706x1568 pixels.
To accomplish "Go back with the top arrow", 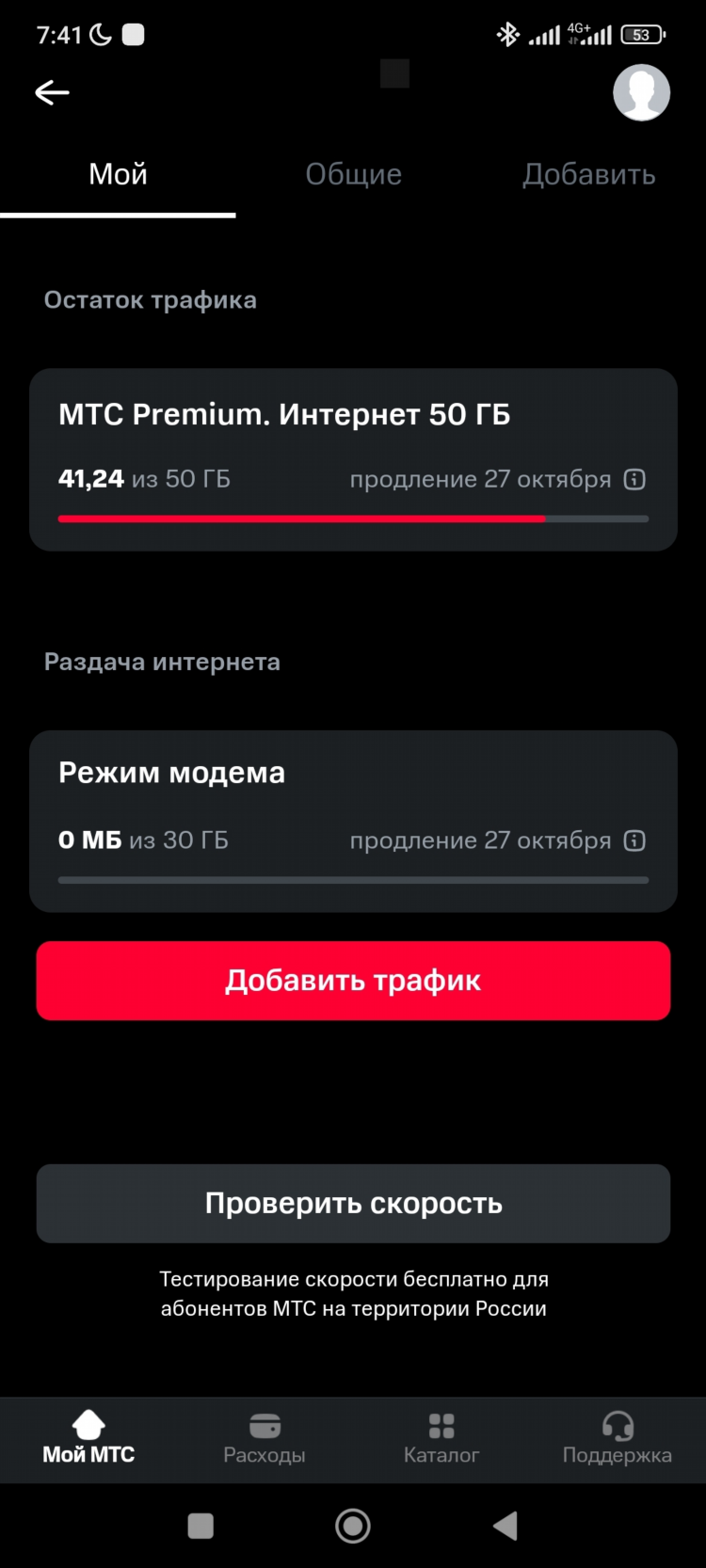I will pyautogui.click(x=52, y=92).
